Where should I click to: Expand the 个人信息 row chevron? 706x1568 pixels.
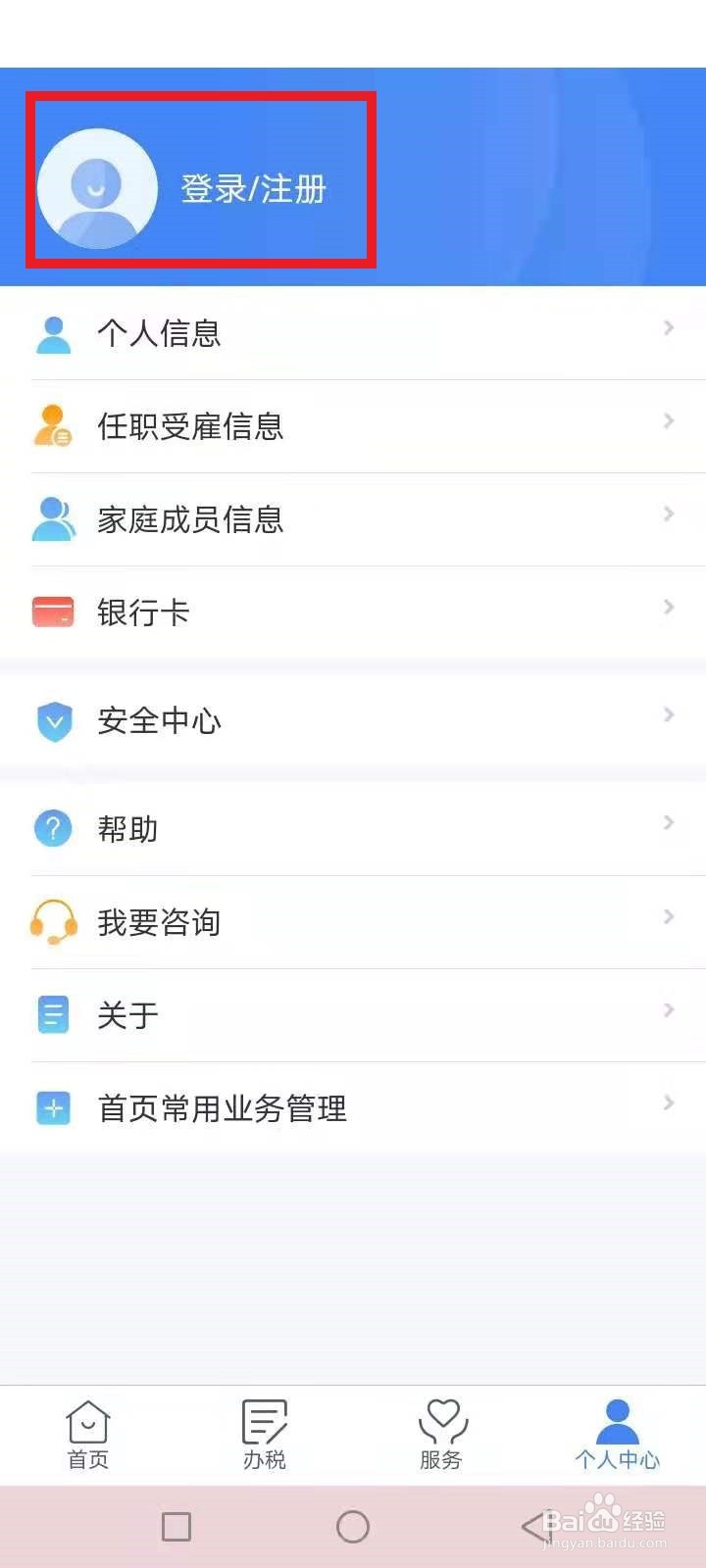tap(669, 328)
